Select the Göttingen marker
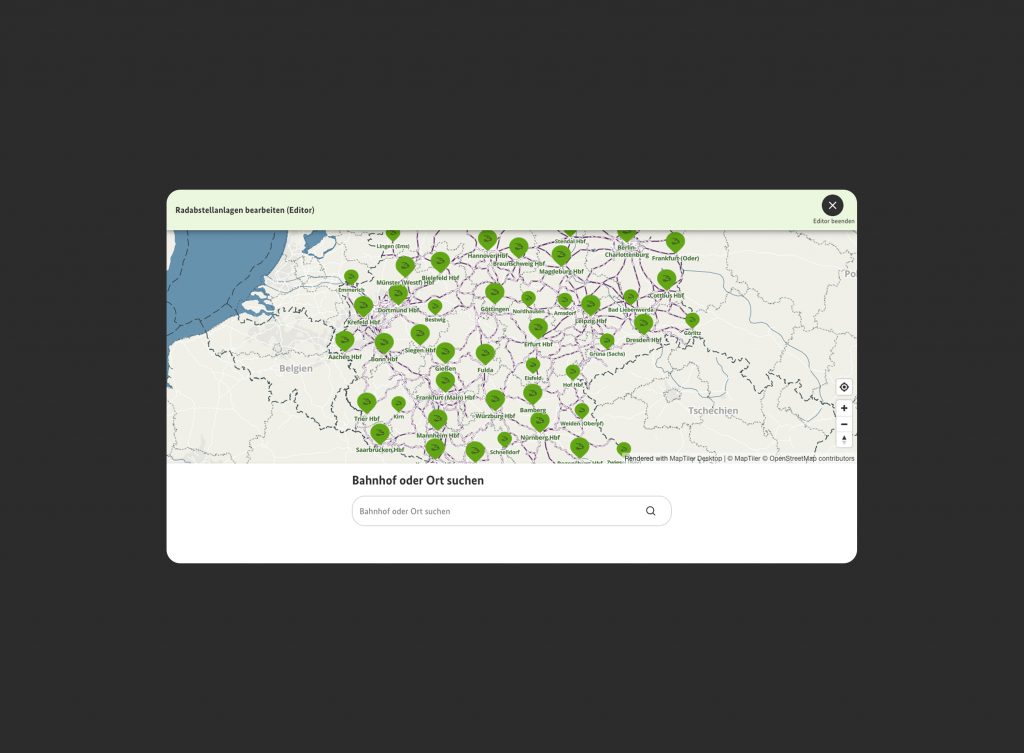1024x753 pixels. coord(494,291)
